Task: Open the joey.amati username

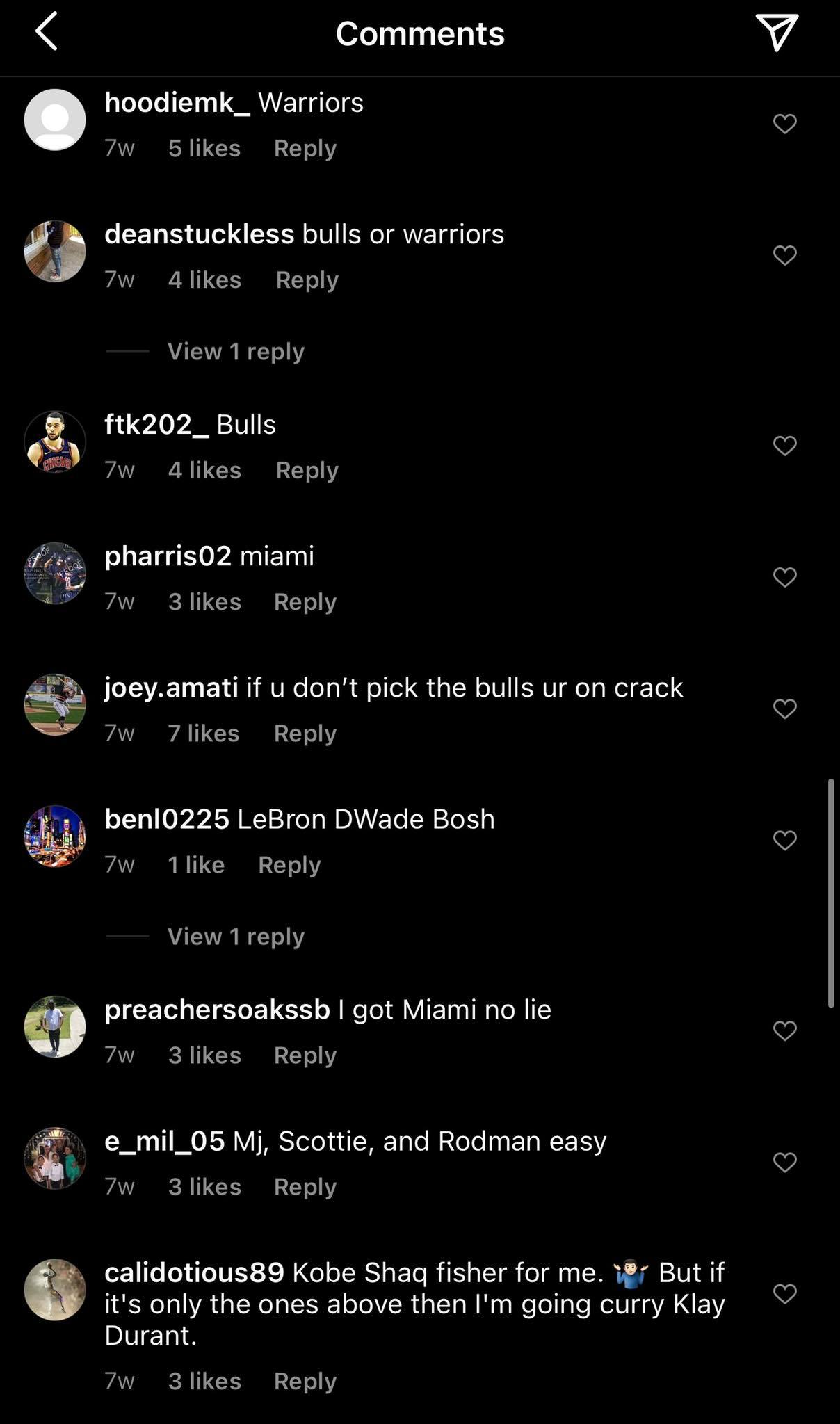Action: click(x=171, y=687)
